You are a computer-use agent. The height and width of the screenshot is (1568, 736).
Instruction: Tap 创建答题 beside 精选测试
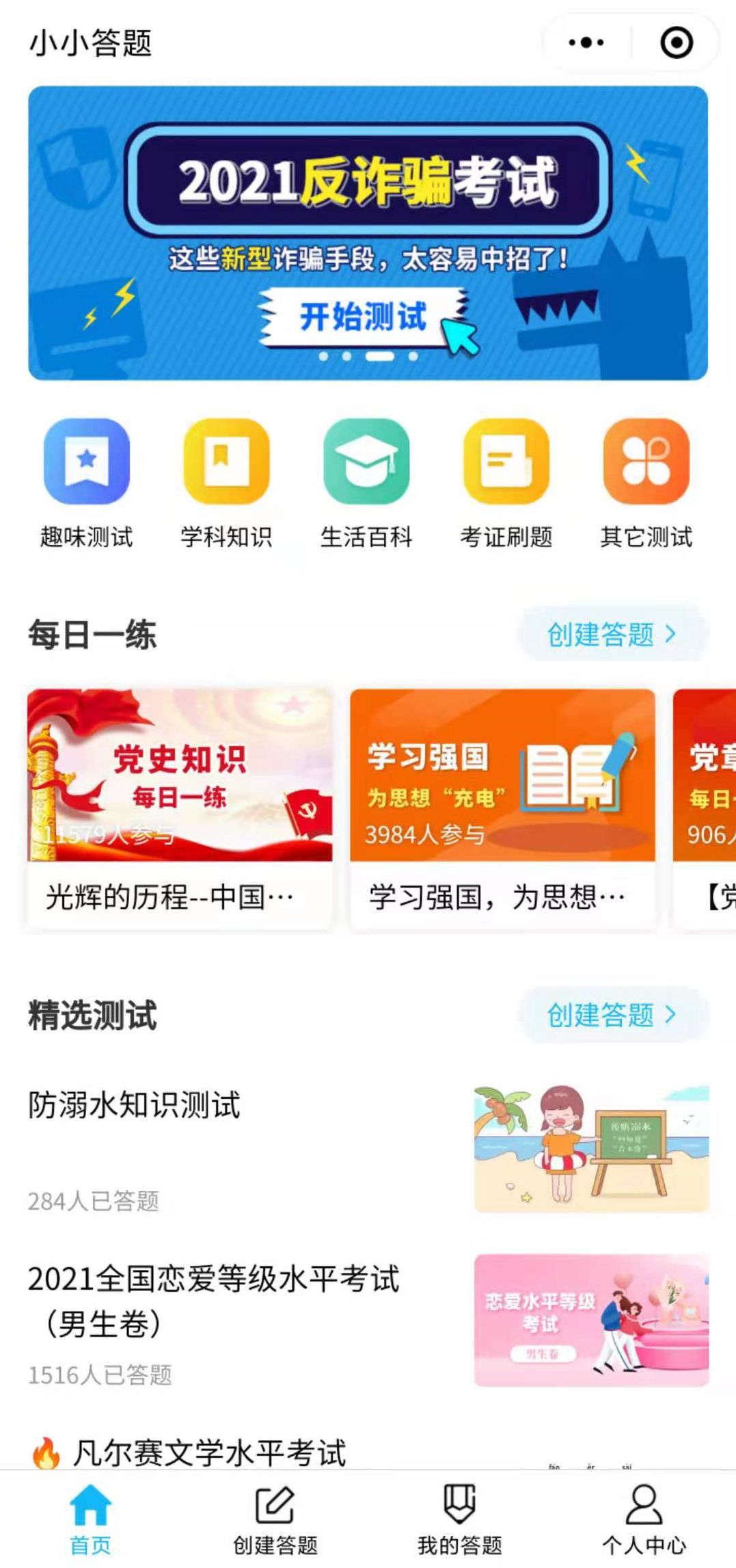[x=611, y=1015]
